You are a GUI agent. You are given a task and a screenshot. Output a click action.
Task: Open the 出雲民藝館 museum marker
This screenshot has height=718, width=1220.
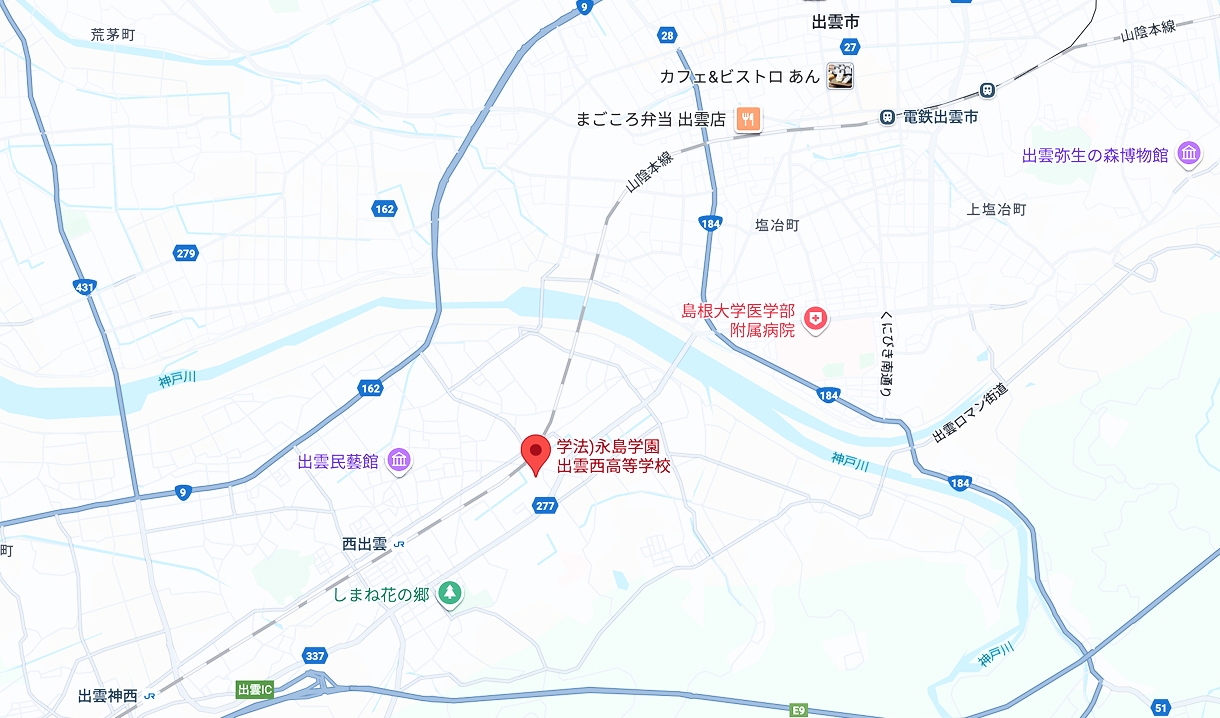(x=399, y=461)
